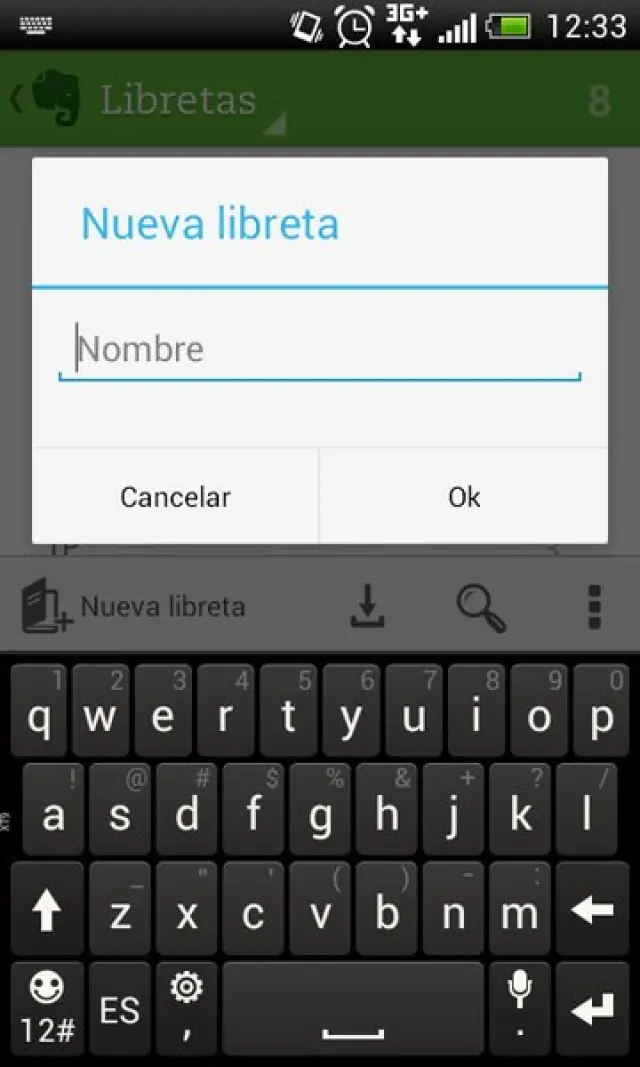
Task: Cancel the new notebook dialog
Action: [x=175, y=497]
